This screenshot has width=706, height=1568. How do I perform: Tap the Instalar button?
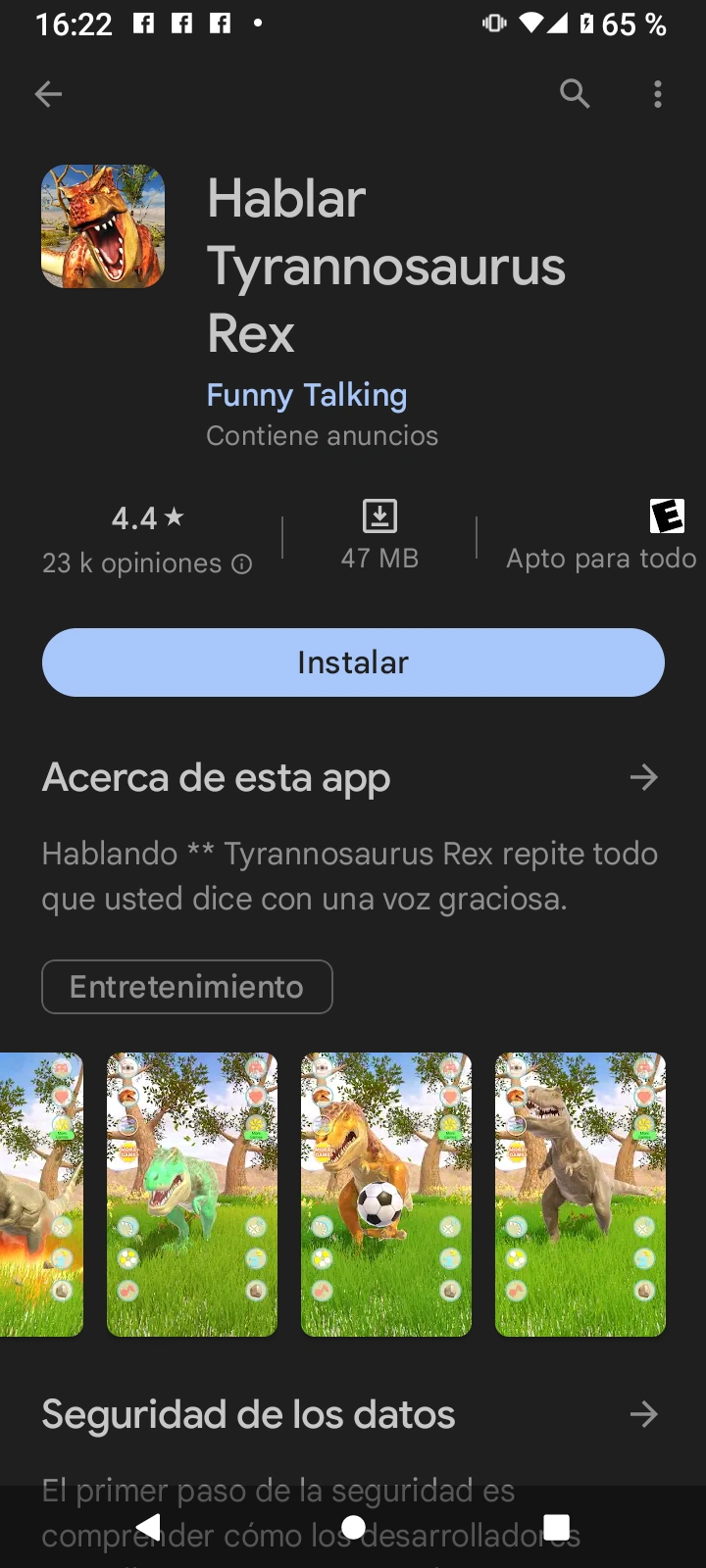pyautogui.click(x=353, y=662)
